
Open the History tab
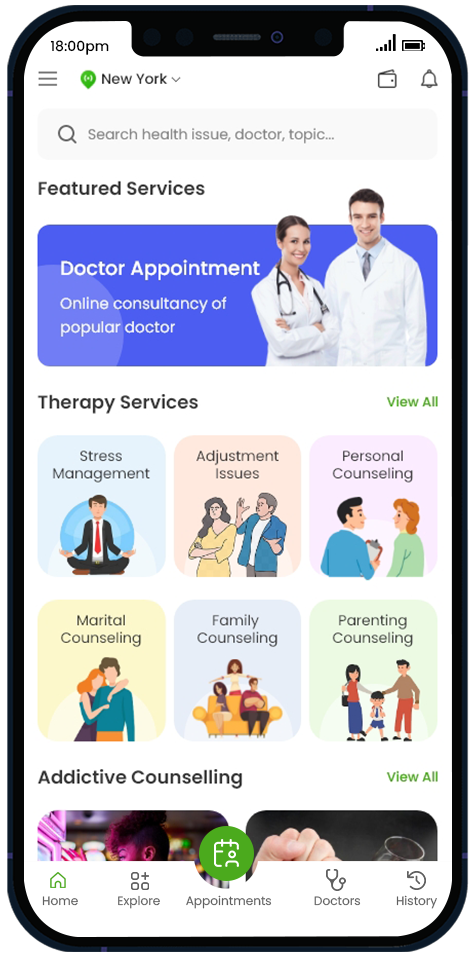416,889
